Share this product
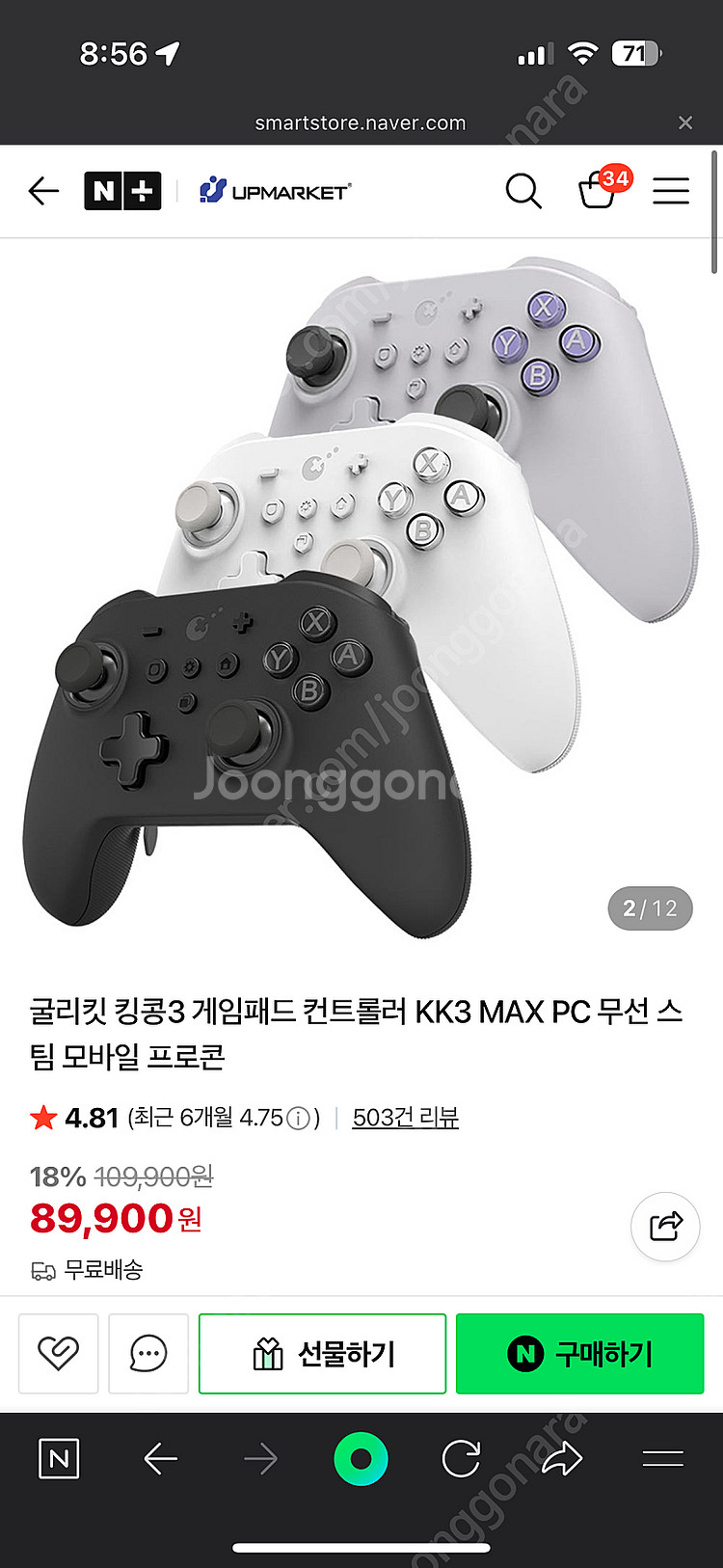This screenshot has height=1568, width=723. 665,1227
